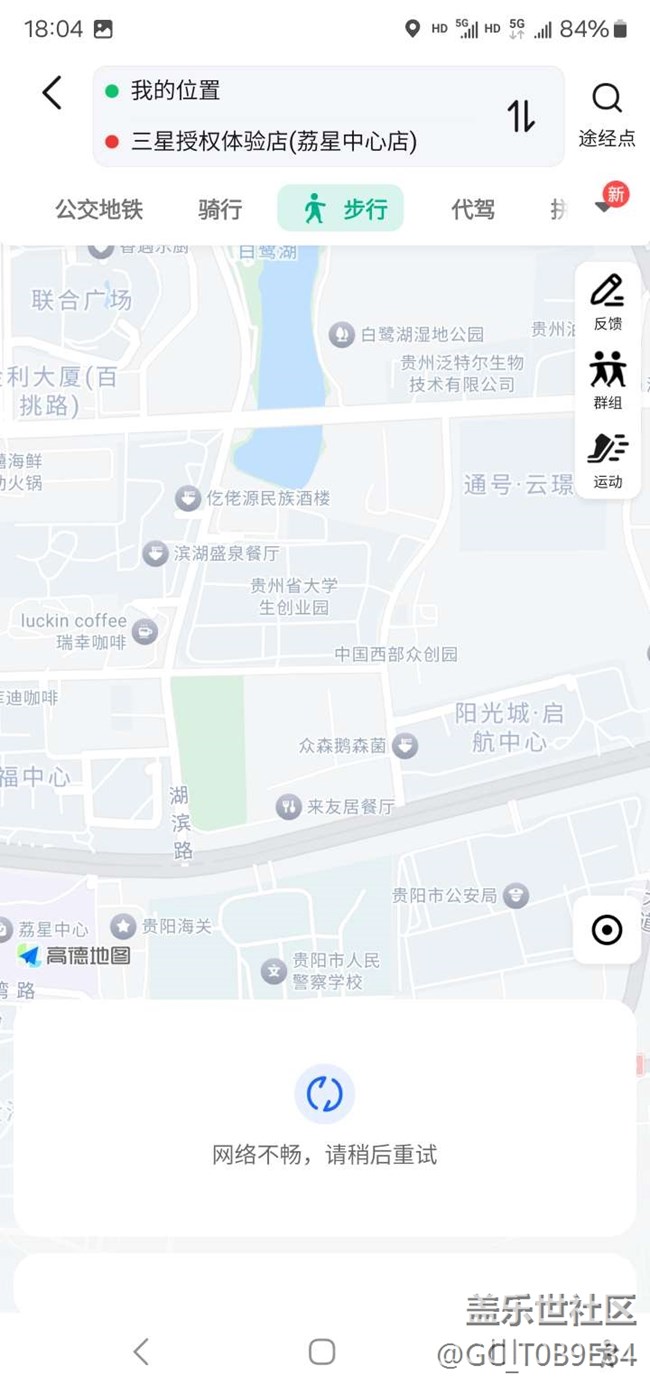Go back using the top-left arrow

(x=52, y=93)
